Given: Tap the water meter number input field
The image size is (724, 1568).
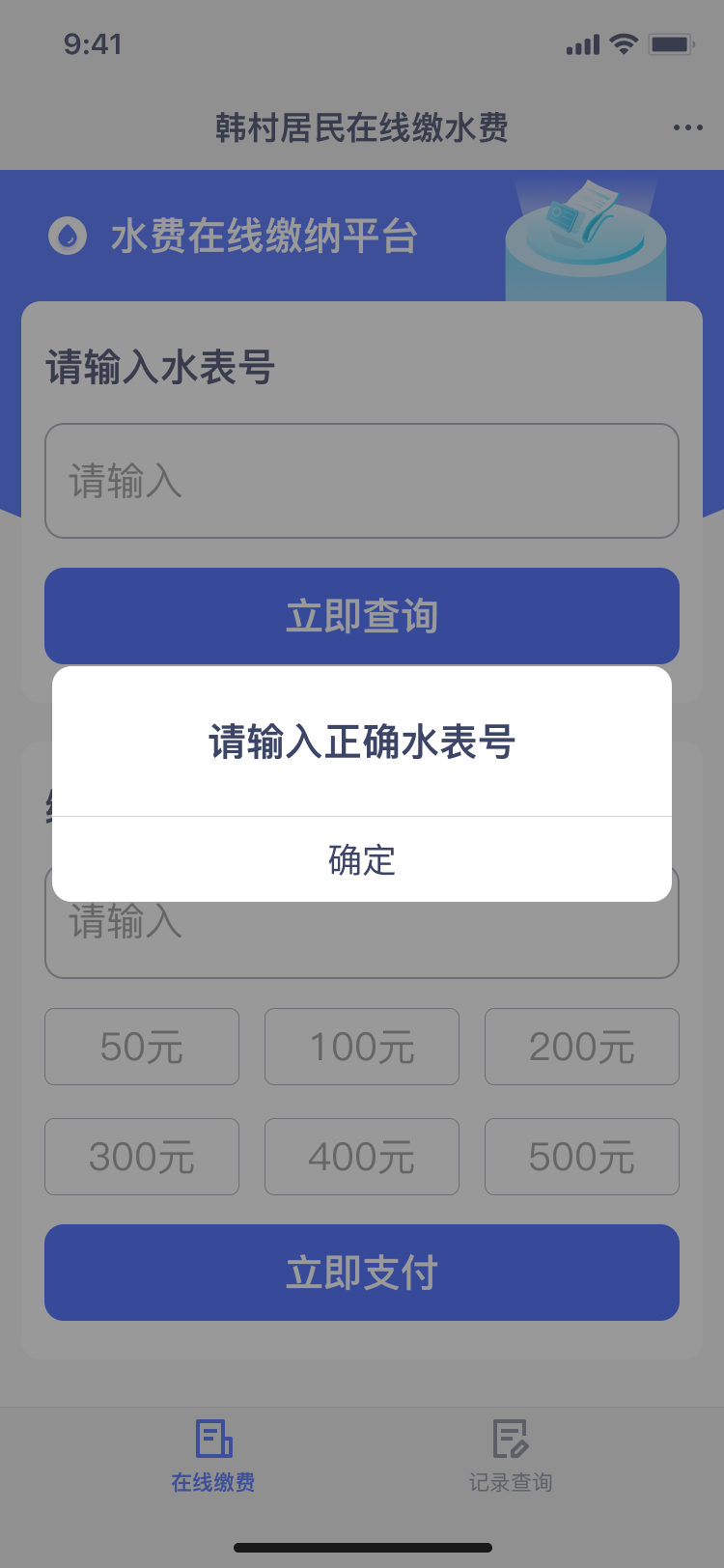Looking at the screenshot, I should [x=362, y=481].
